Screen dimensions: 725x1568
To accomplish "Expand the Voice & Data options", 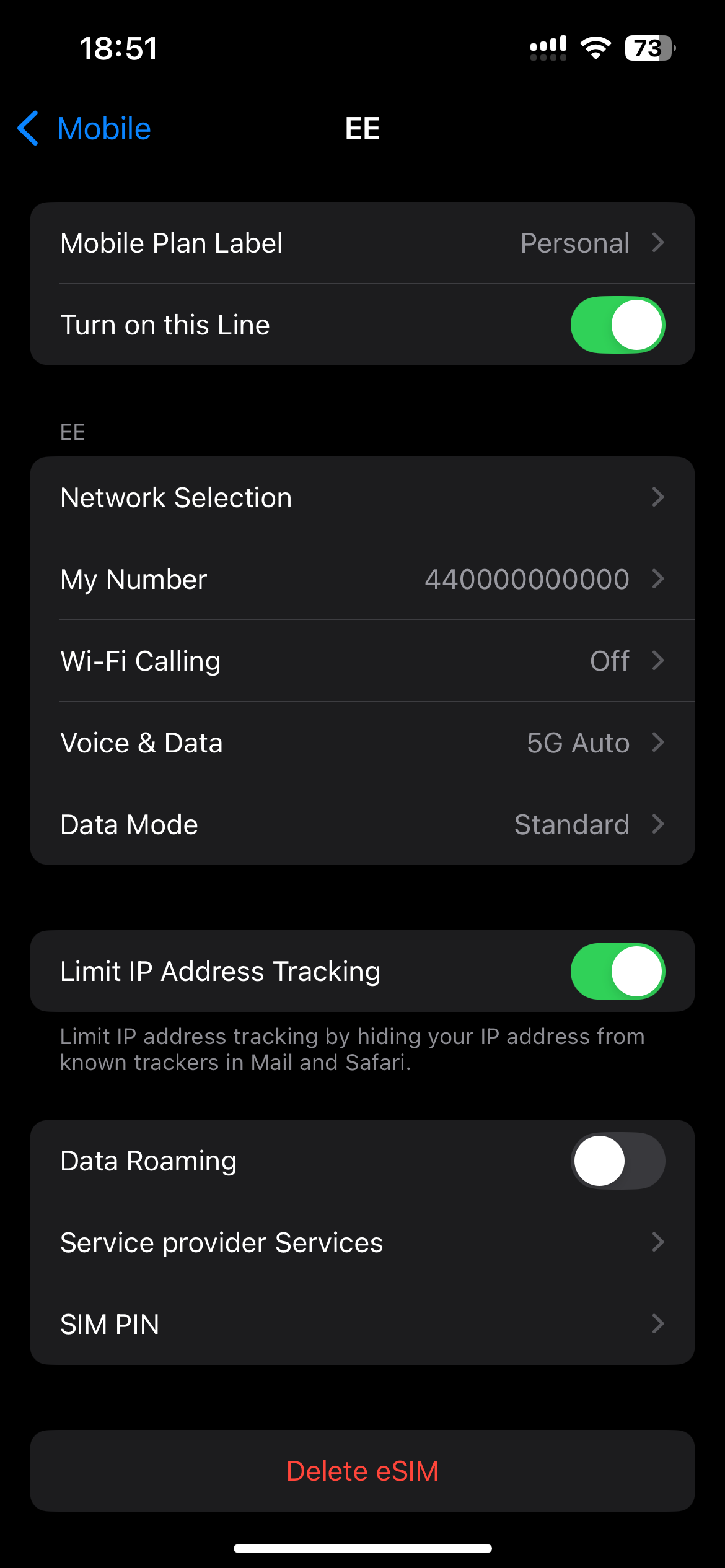I will [362, 743].
